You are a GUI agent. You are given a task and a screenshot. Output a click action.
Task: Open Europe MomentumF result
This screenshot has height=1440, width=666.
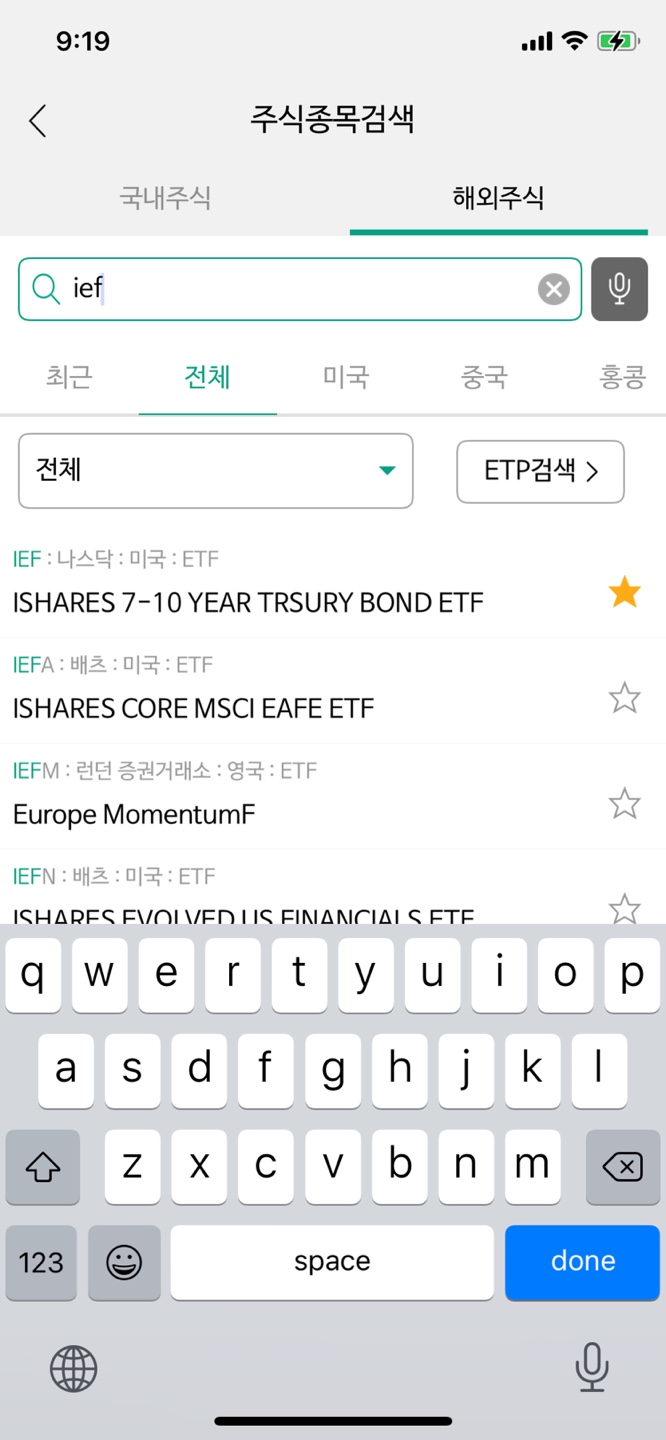[134, 815]
